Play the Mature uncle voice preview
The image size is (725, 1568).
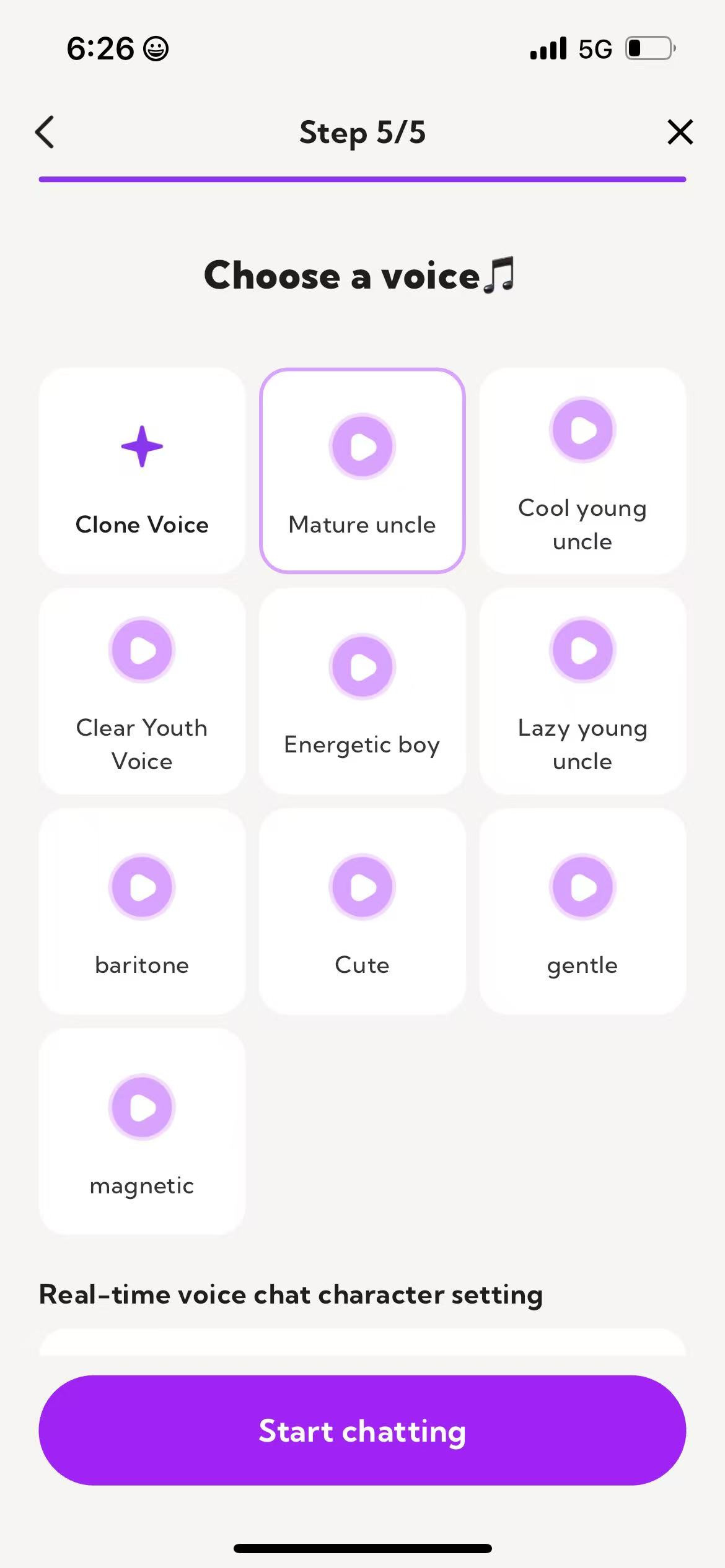(362, 447)
